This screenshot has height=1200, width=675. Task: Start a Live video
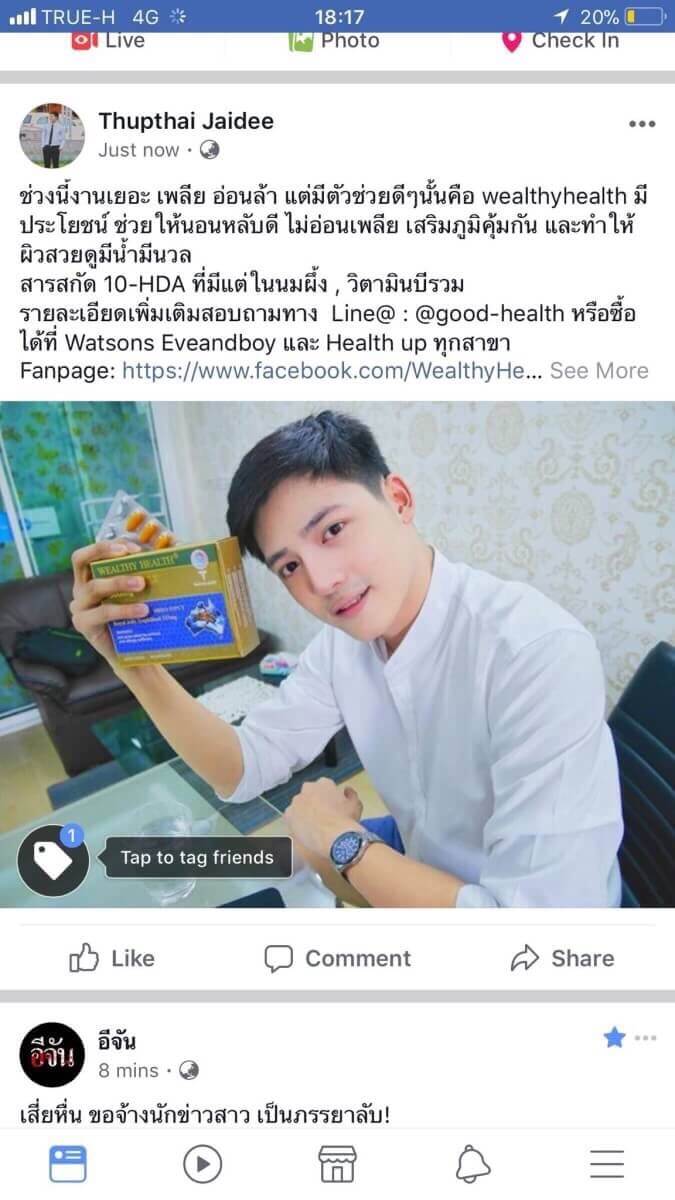pos(108,41)
